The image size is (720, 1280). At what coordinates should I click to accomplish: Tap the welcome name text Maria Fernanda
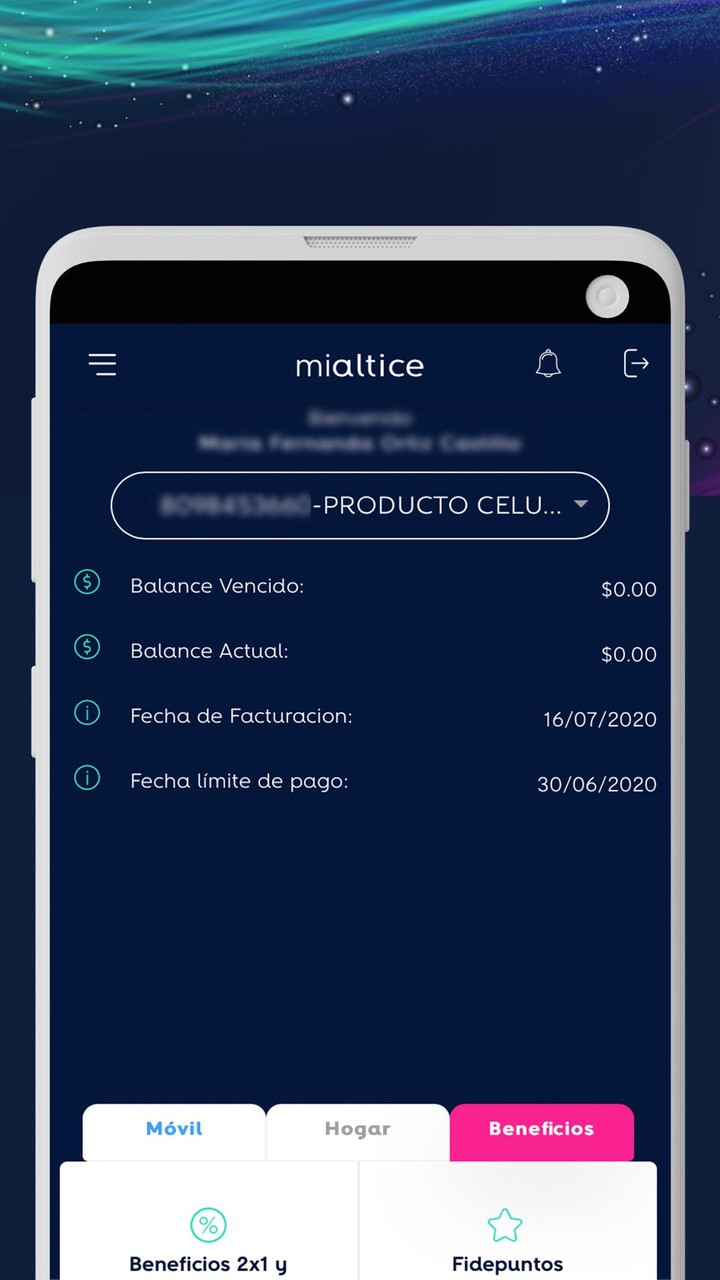pos(360,443)
